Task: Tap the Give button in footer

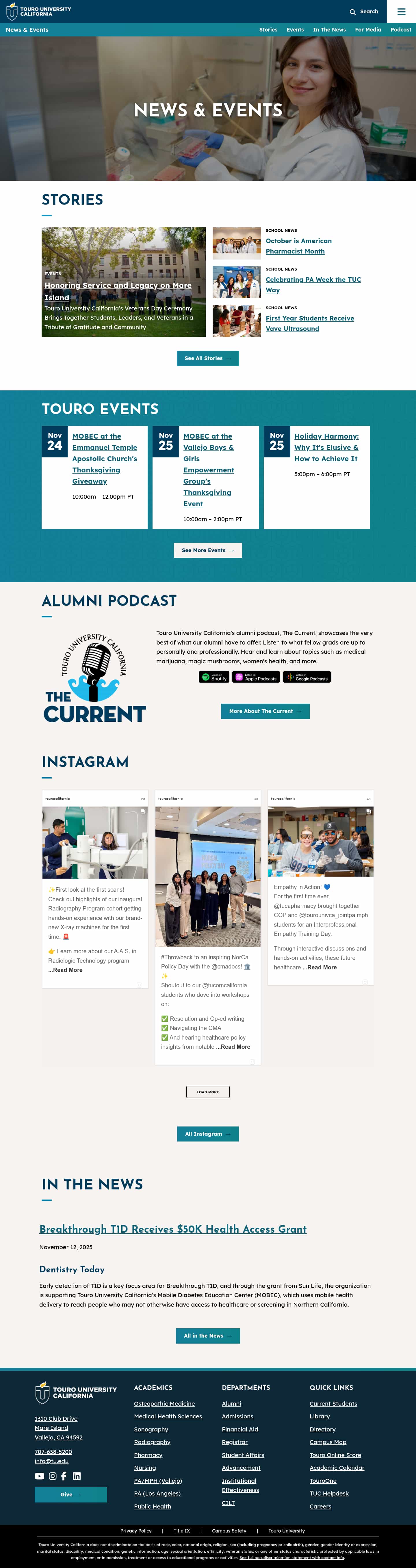Action: click(71, 1494)
